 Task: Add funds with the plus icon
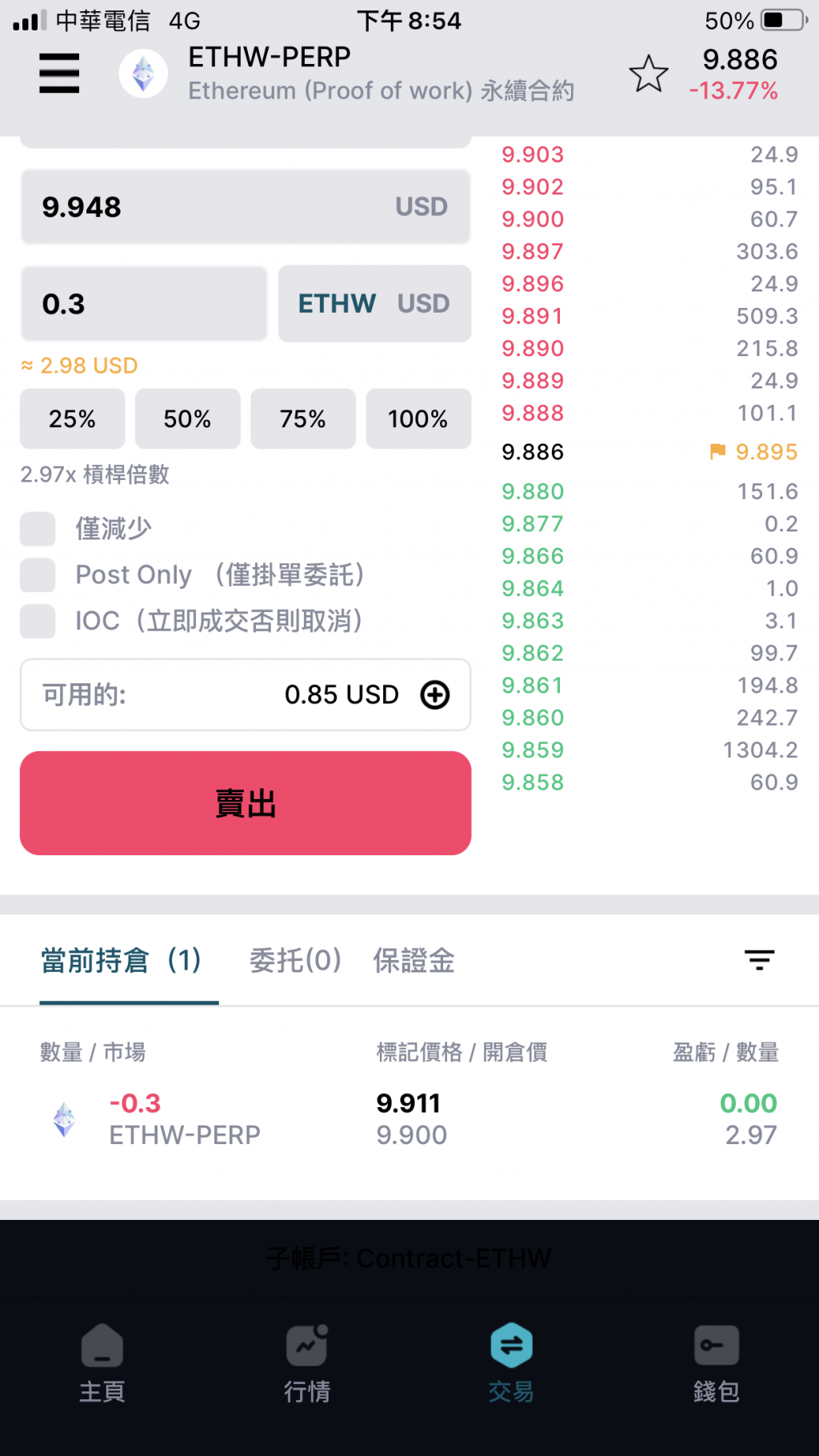(435, 695)
